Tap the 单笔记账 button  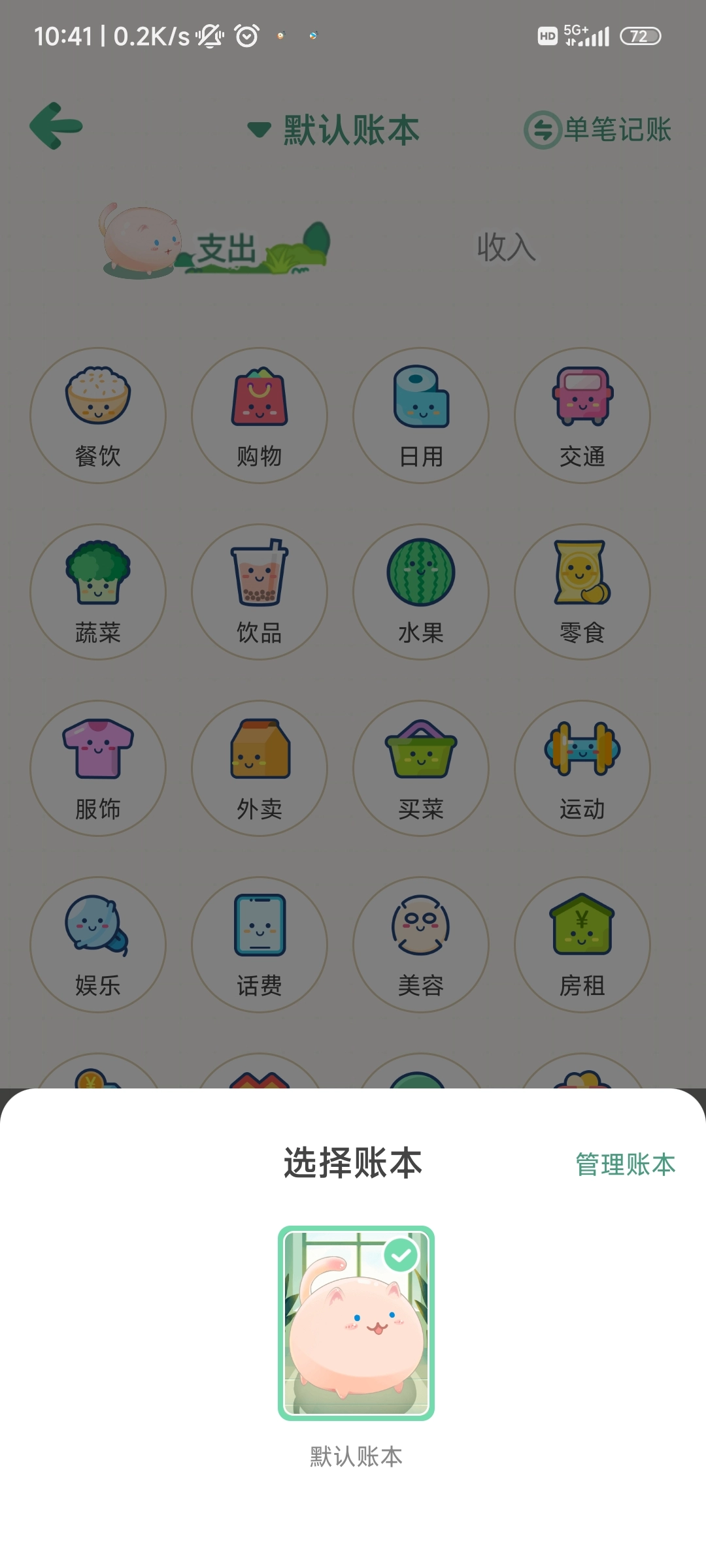click(598, 129)
